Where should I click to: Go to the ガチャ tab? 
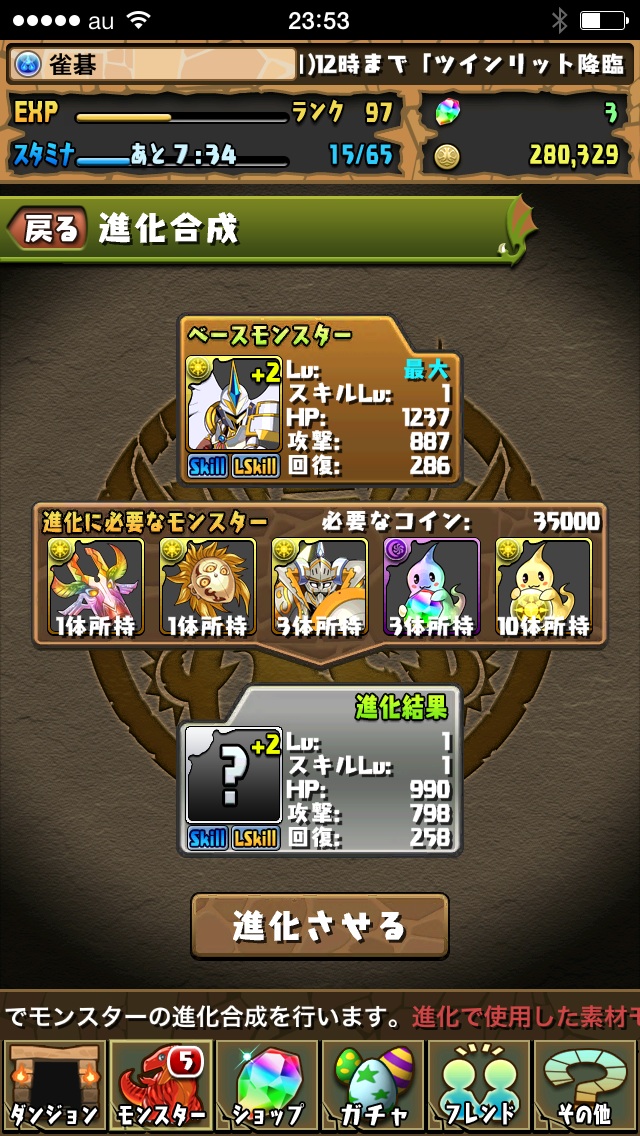[x=373, y=1086]
